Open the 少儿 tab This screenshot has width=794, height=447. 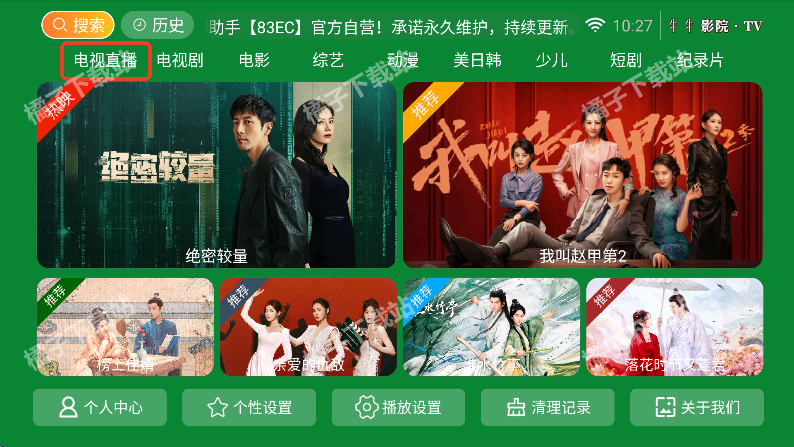551,60
